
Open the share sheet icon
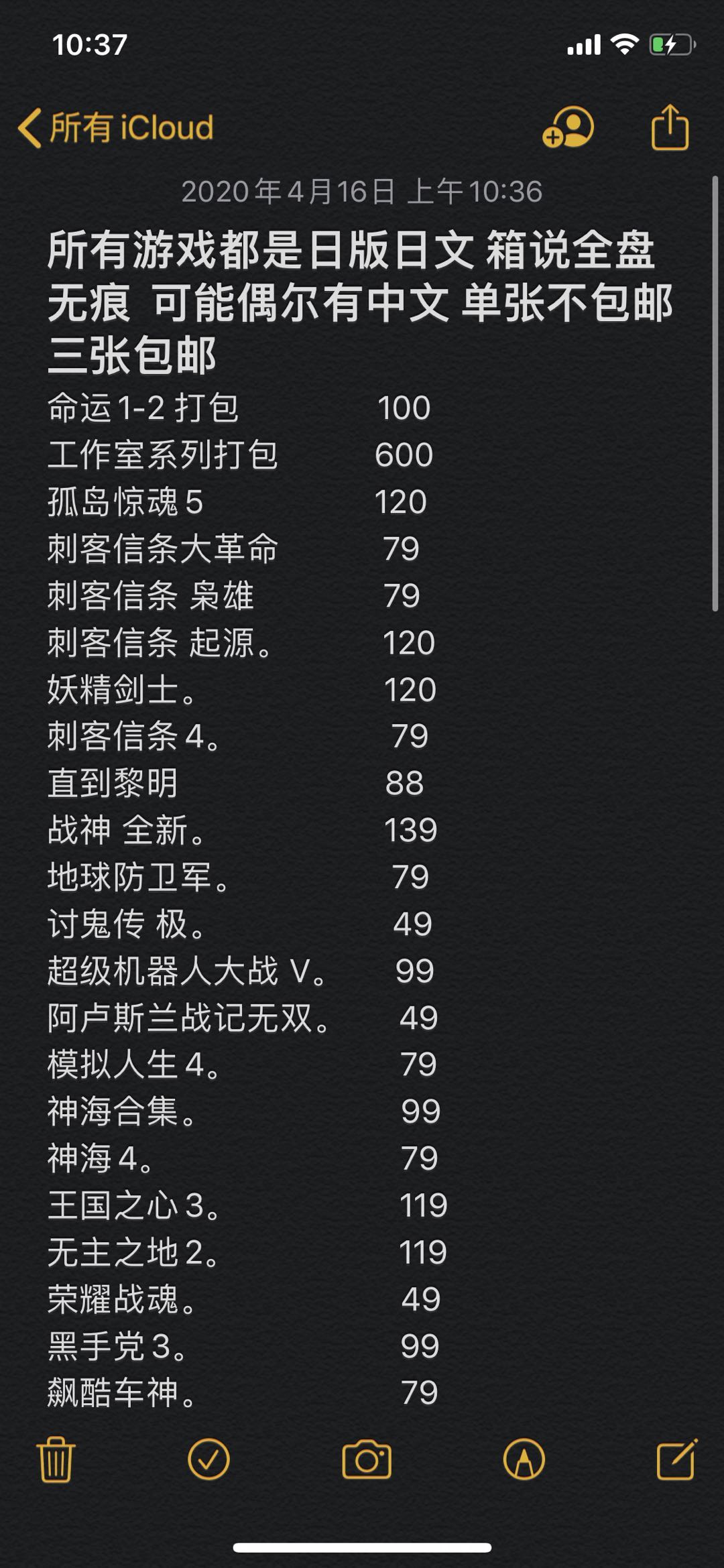pos(670,127)
